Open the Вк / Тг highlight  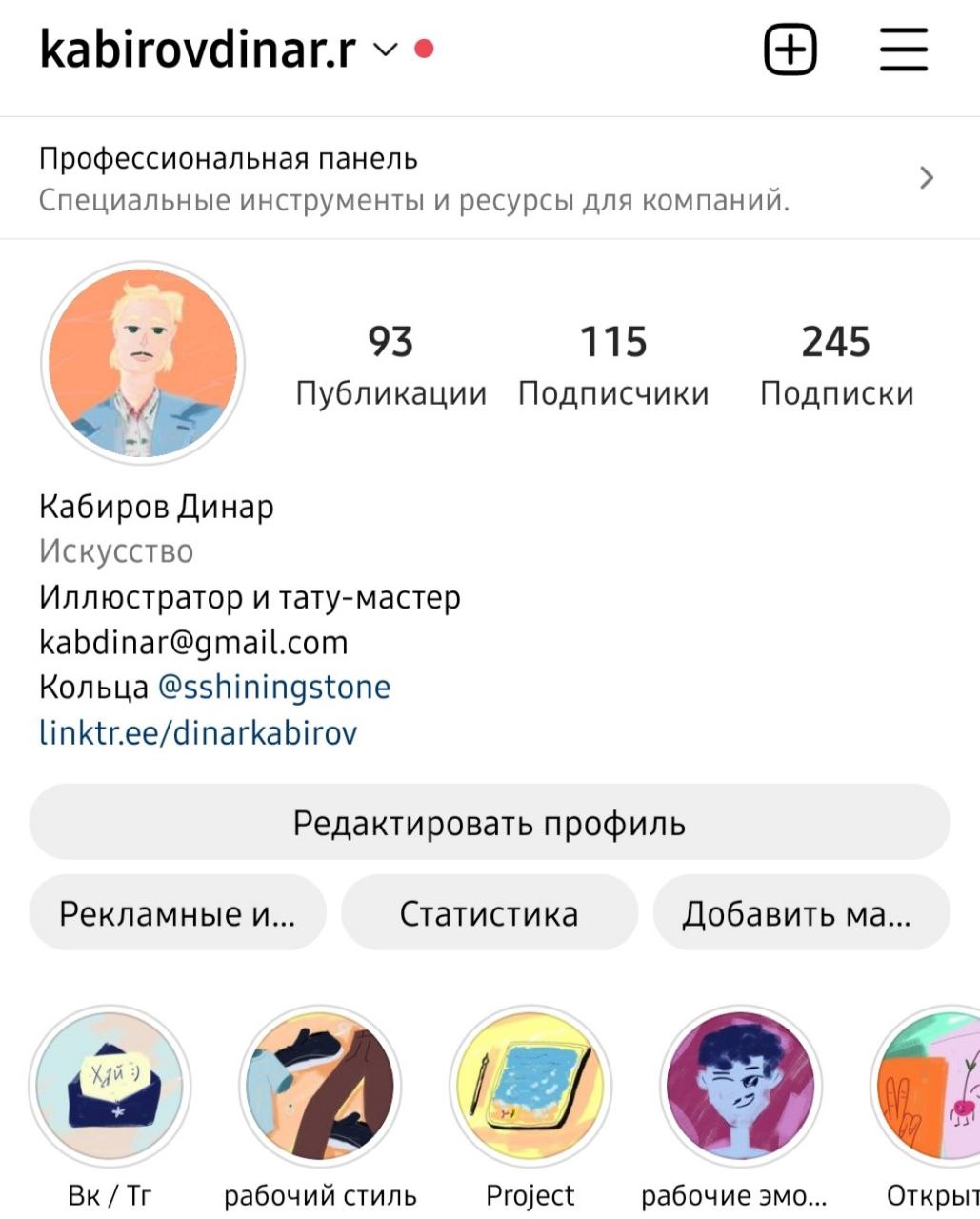pos(110,1088)
